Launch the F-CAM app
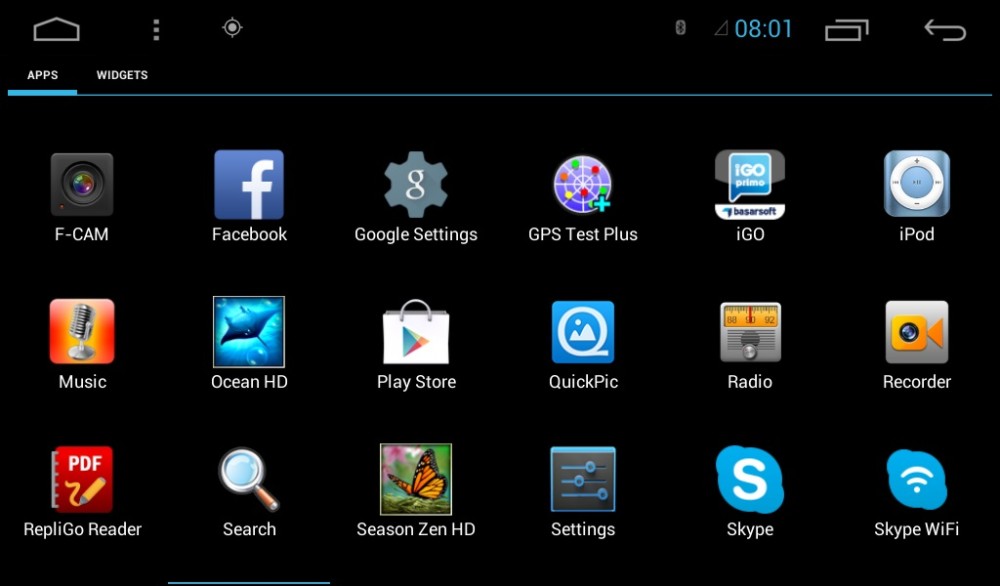The height and width of the screenshot is (586, 1000). [82, 185]
